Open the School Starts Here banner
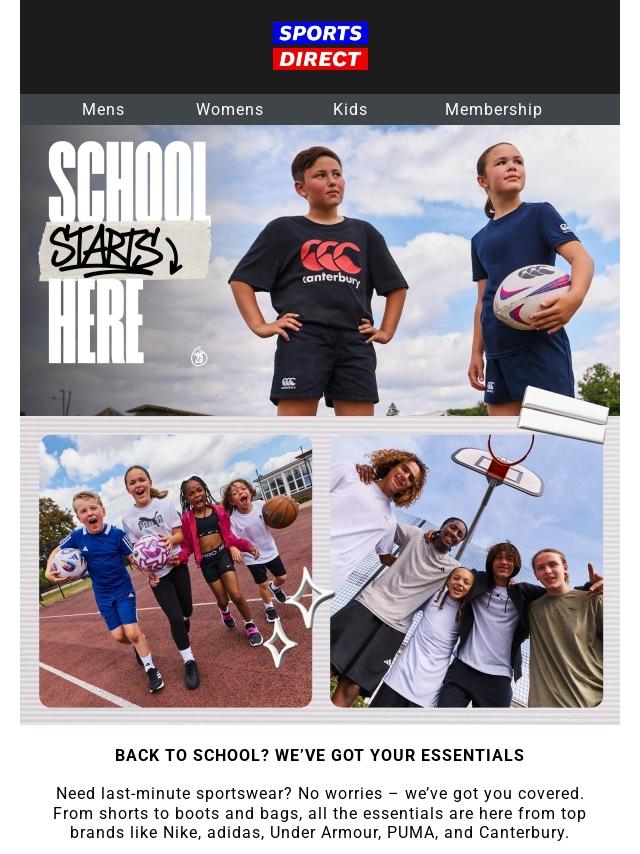Screen dimensions: 640x854 (x=320, y=270)
